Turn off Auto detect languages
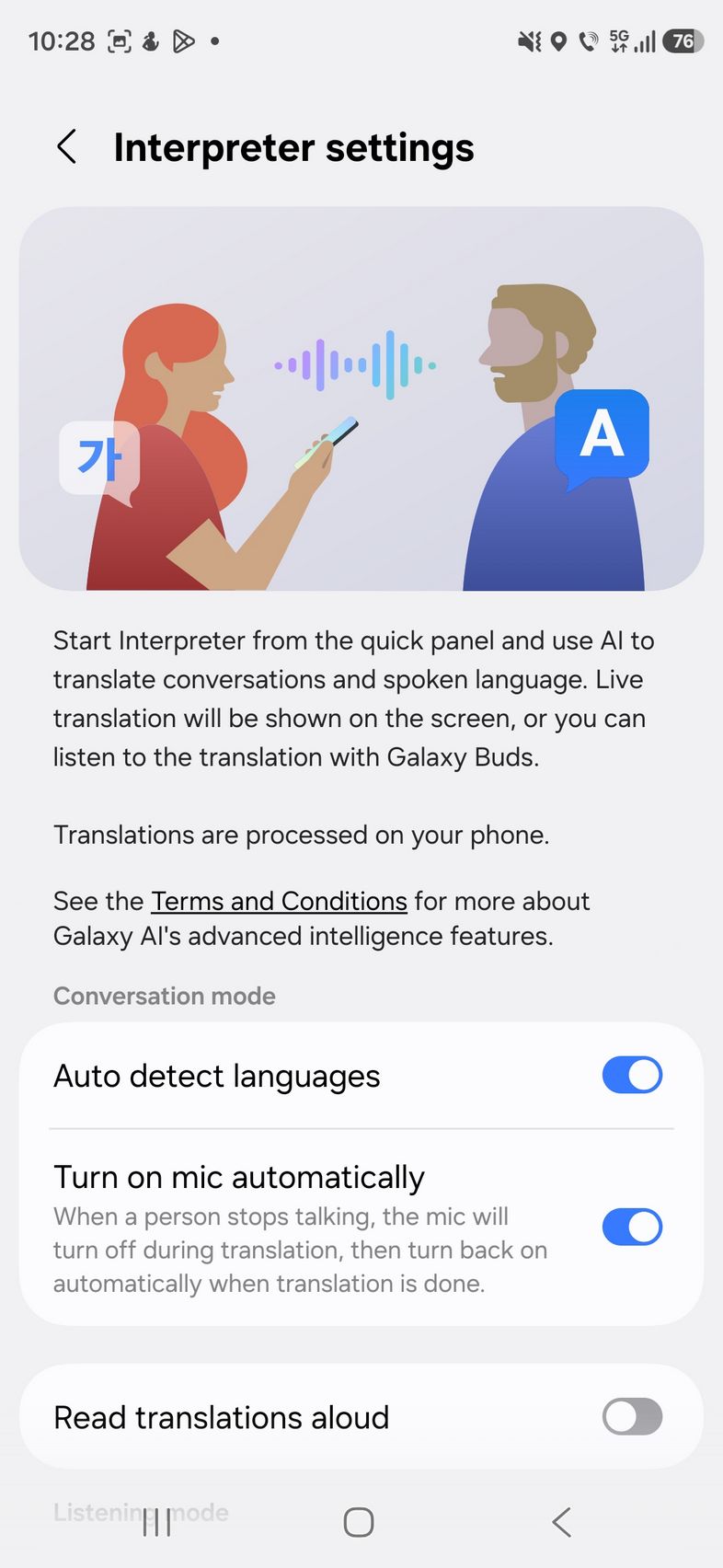Image resolution: width=723 pixels, height=1568 pixels. click(x=631, y=1075)
